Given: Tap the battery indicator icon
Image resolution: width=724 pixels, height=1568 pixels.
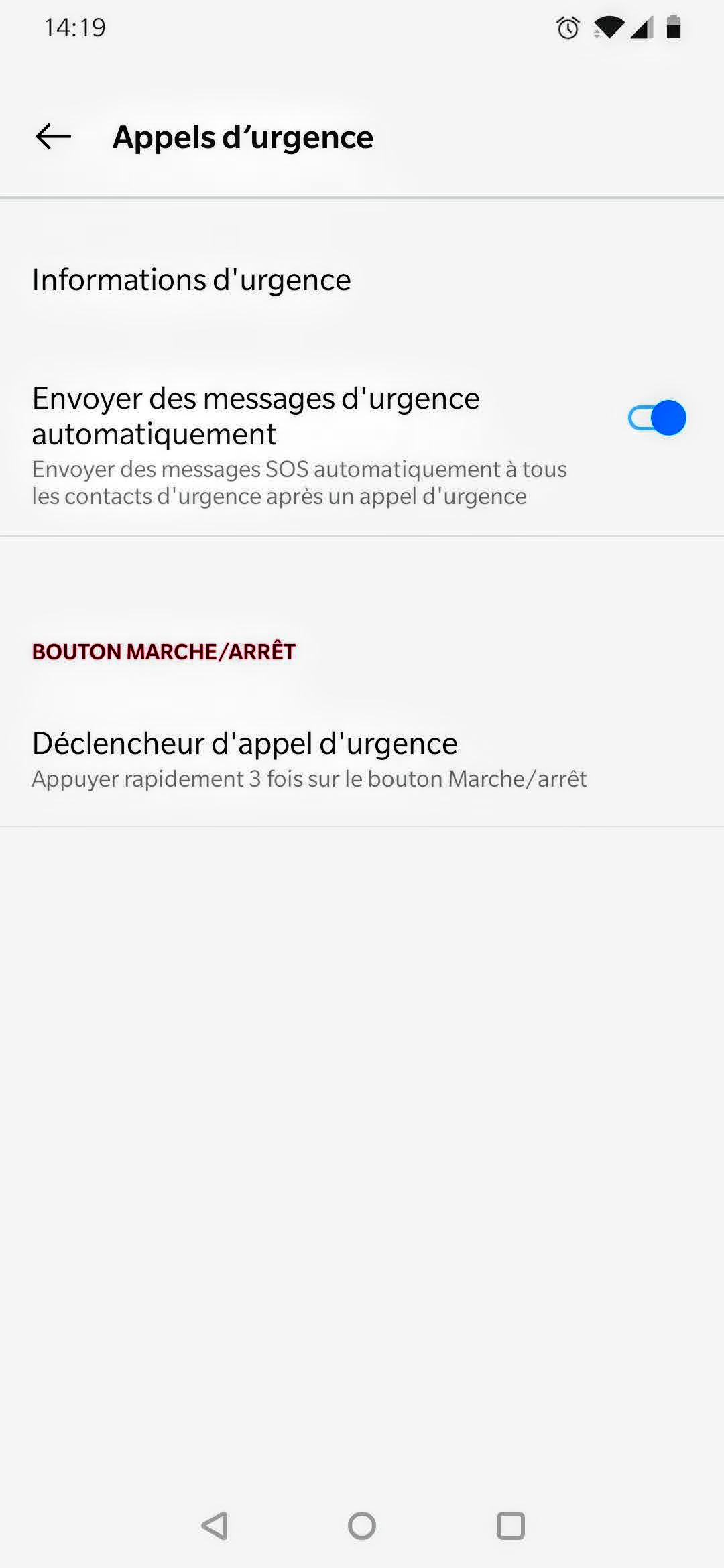Looking at the screenshot, I should (x=673, y=27).
